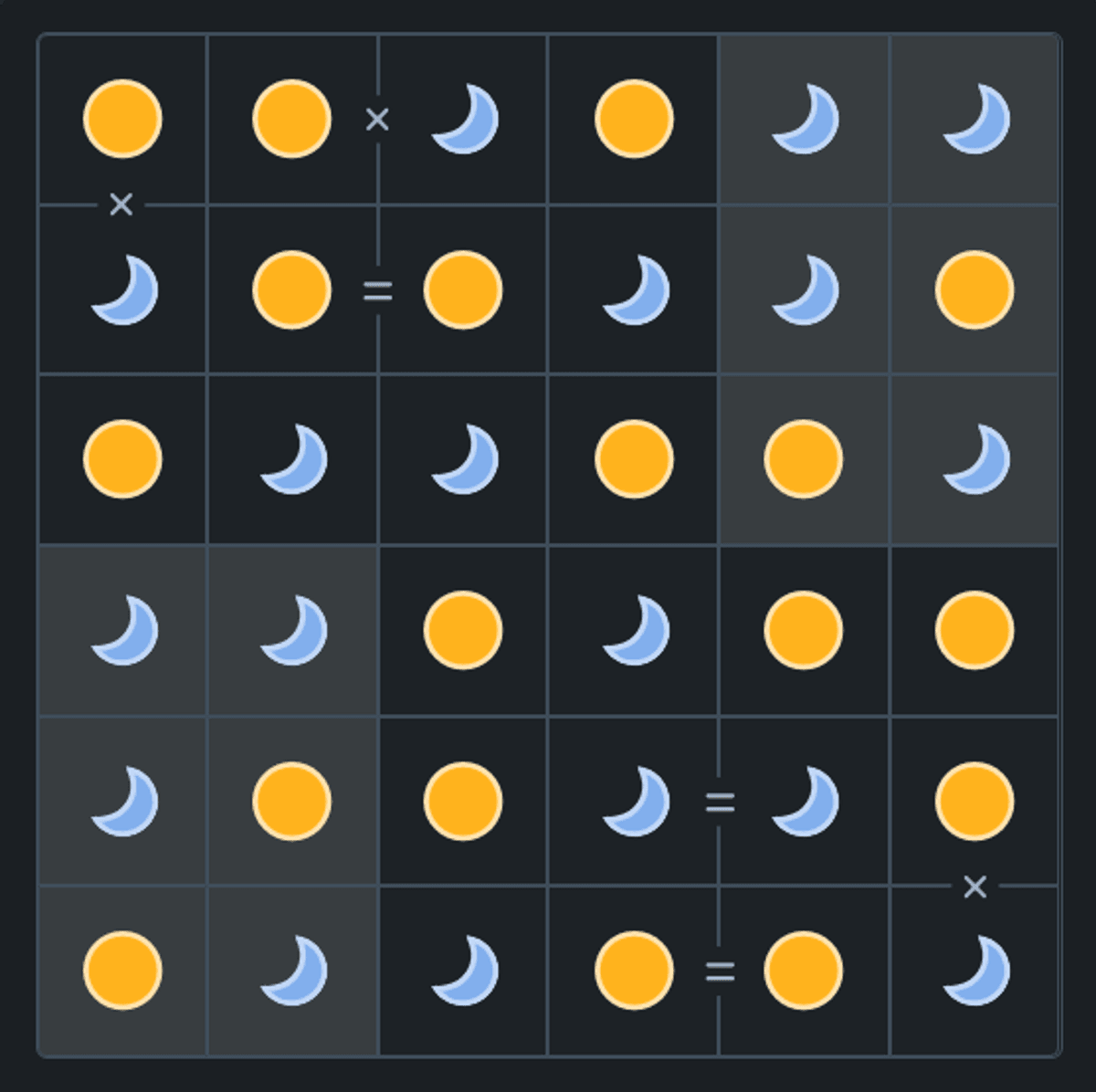Tap the sun in row four, column six

point(975,630)
